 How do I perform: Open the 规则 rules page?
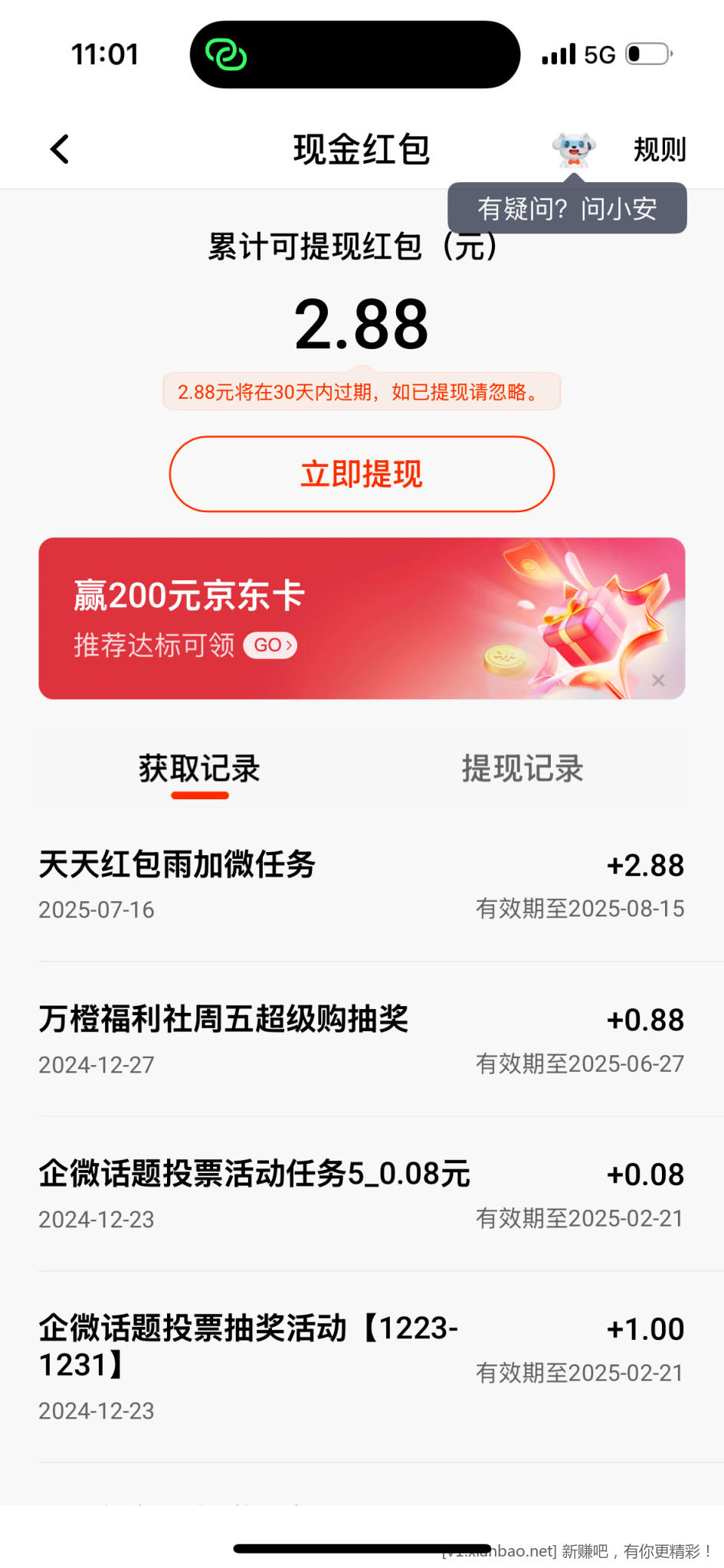click(659, 149)
